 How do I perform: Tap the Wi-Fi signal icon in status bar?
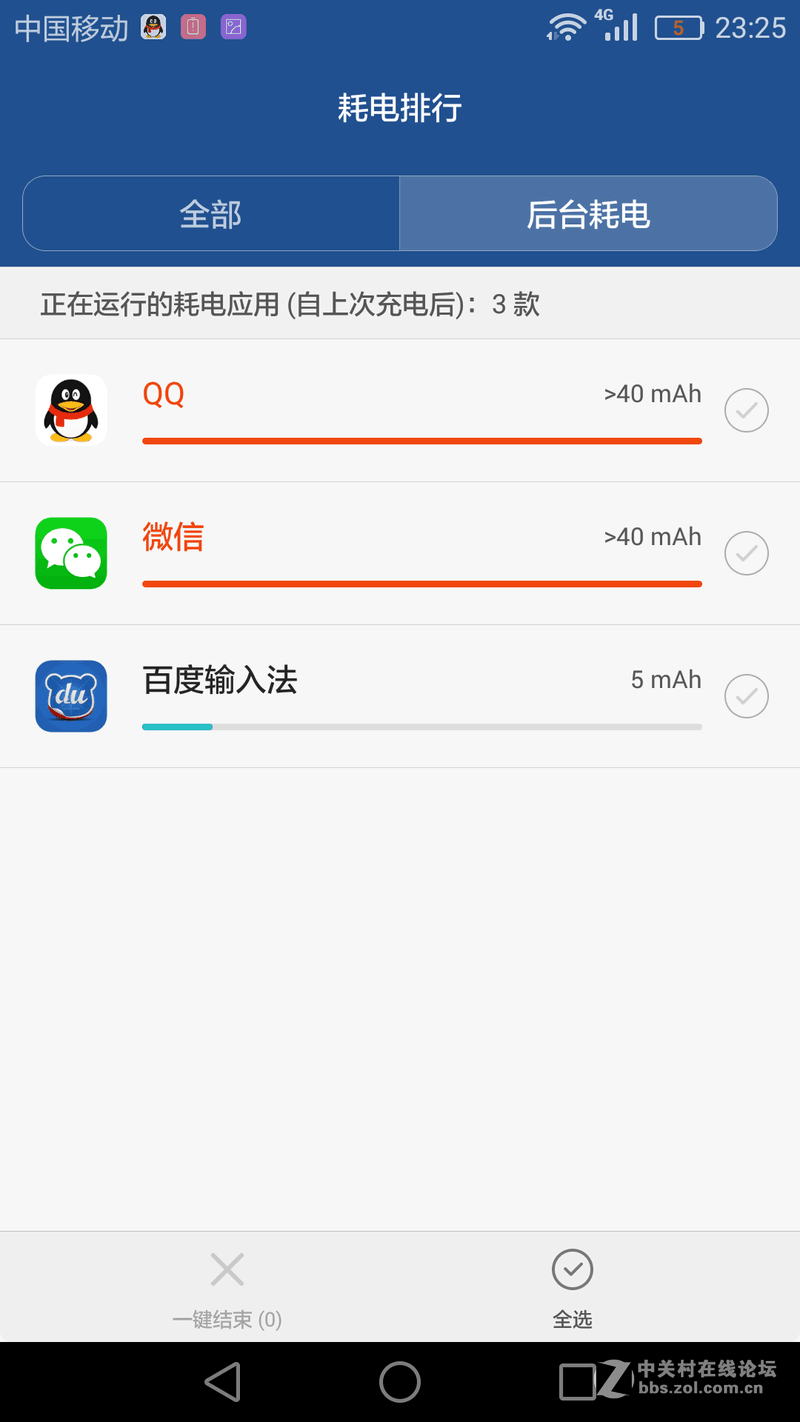click(x=565, y=27)
